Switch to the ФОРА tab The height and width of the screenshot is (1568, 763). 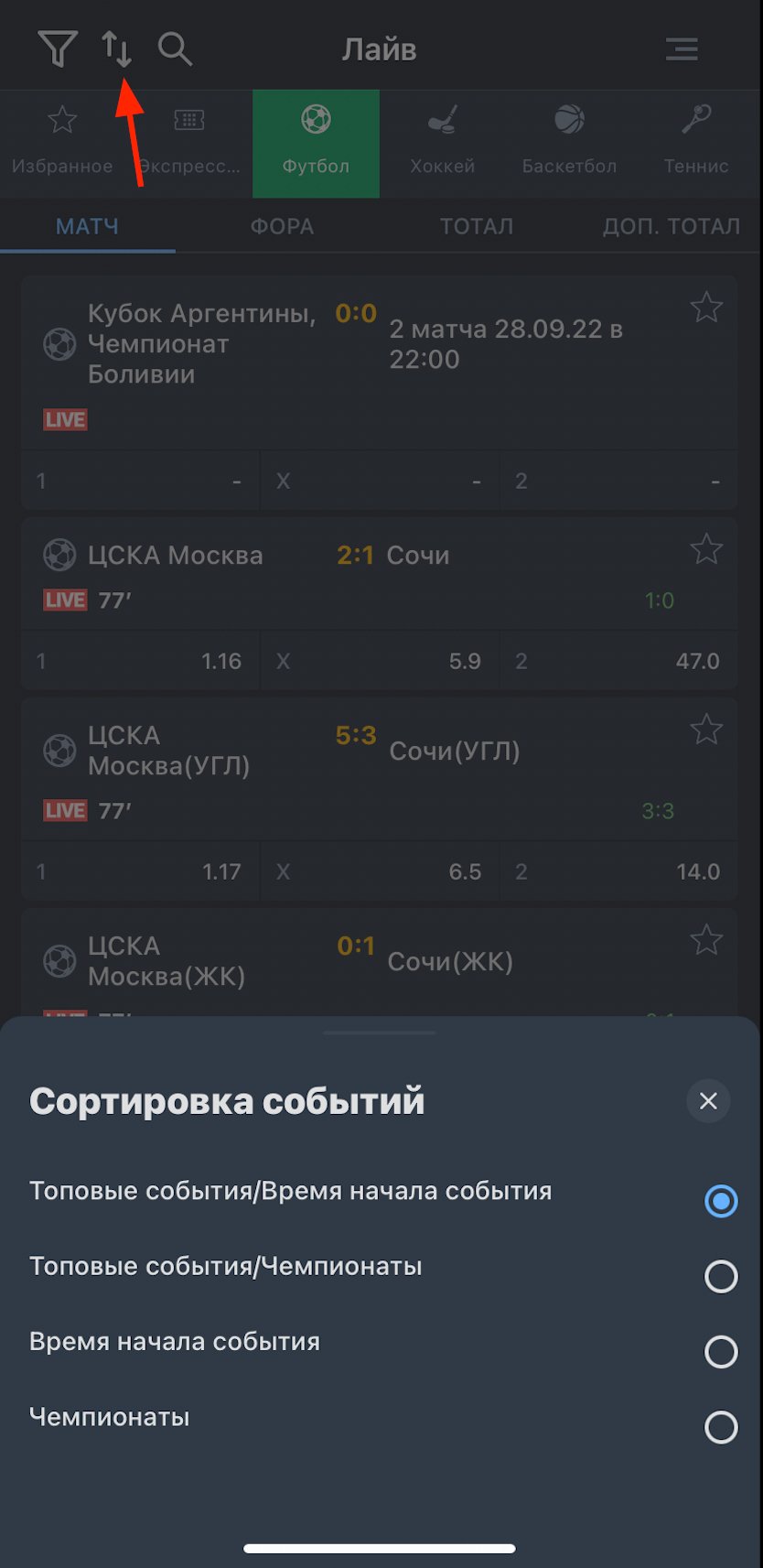click(x=282, y=226)
